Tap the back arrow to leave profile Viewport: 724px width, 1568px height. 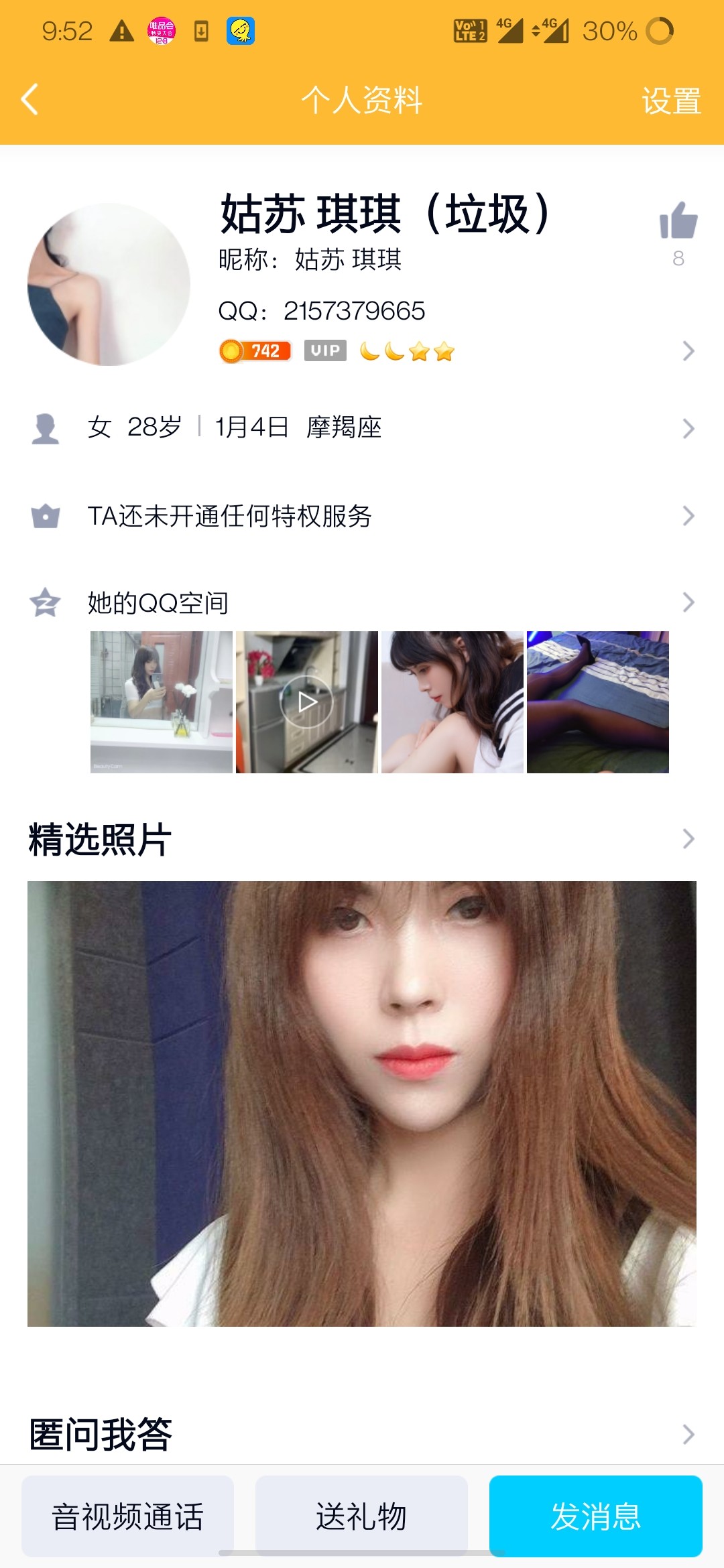pyautogui.click(x=28, y=101)
